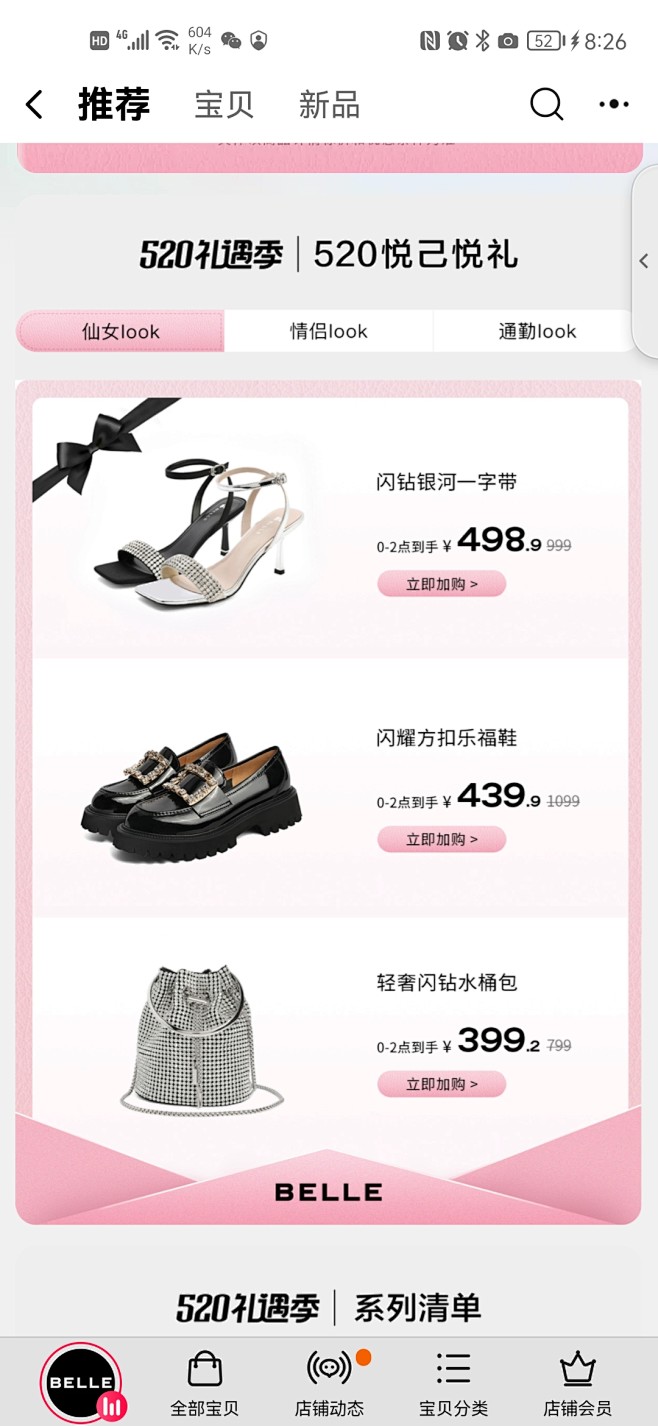
Task: Tap 立即加购 for 闪耀方扣乐福鞋
Action: point(442,839)
